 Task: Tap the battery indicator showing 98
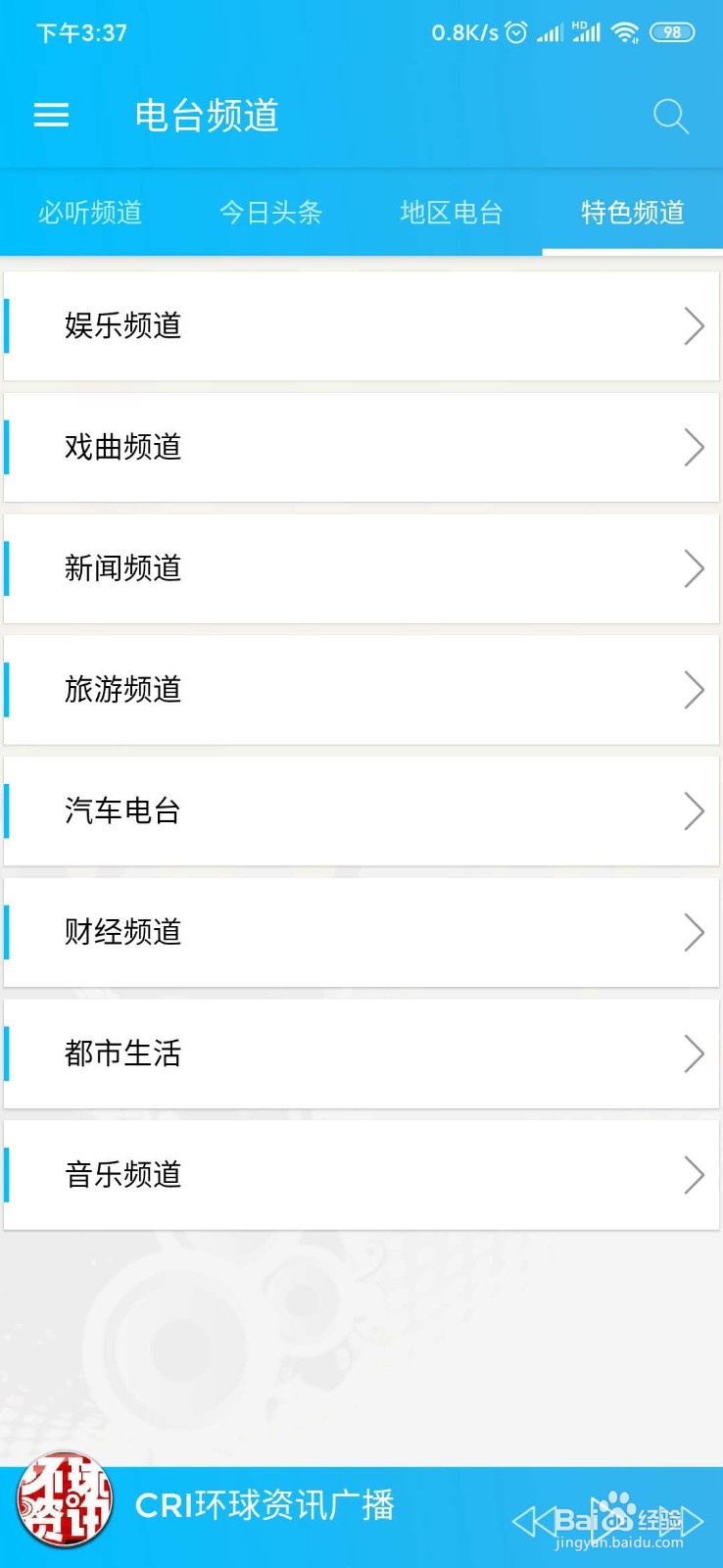[672, 32]
